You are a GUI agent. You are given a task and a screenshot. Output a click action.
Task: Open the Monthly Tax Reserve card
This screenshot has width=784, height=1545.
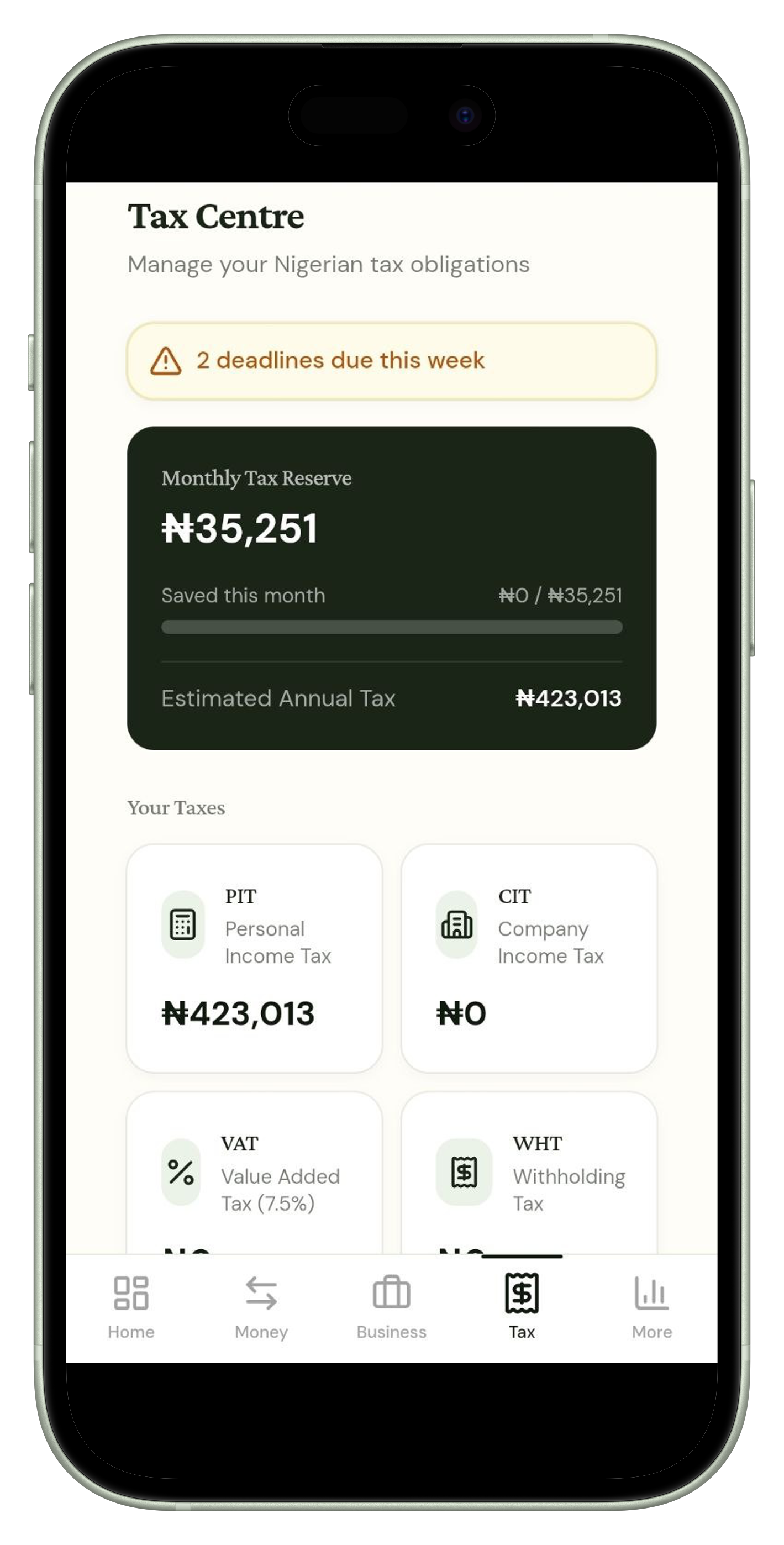click(391, 587)
